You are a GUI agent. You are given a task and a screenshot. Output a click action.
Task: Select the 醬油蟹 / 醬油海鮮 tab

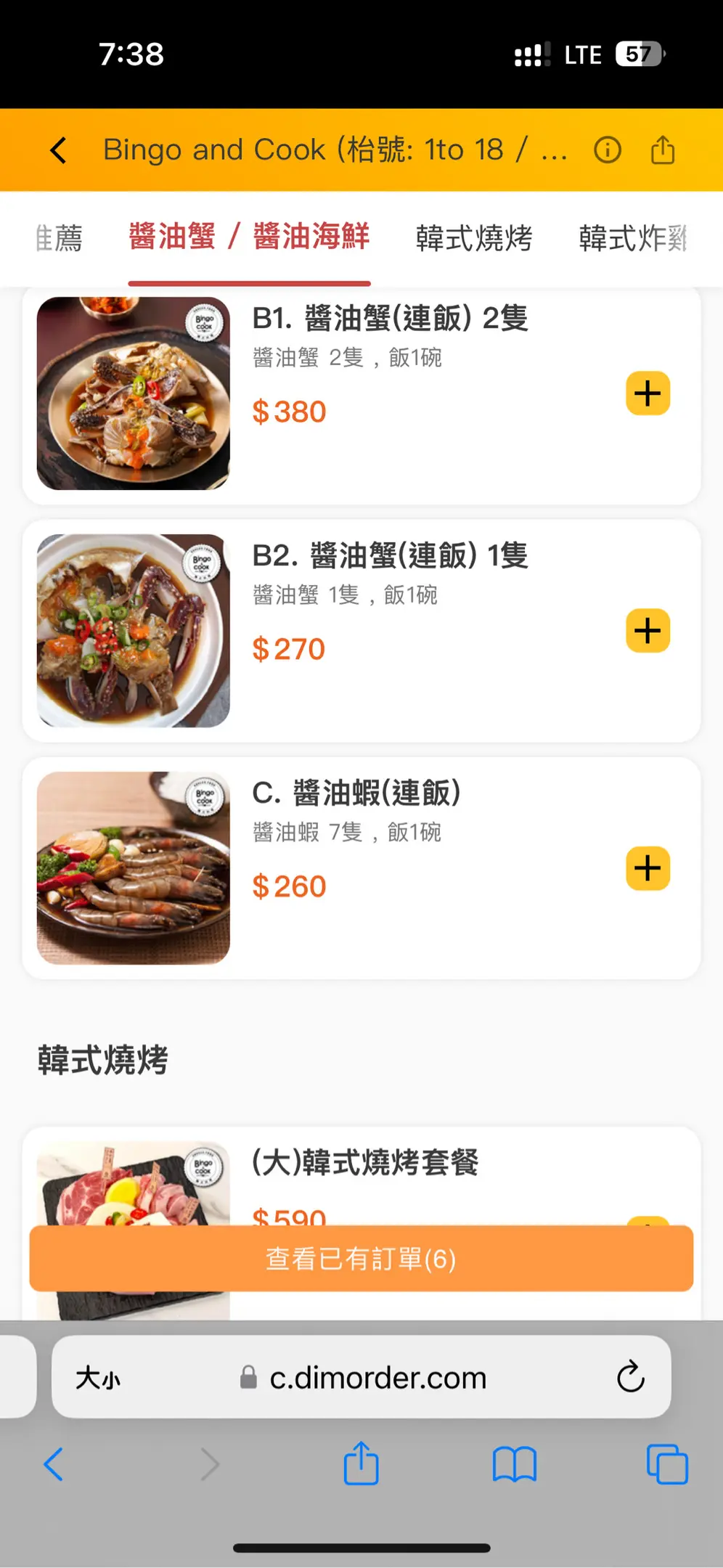(x=249, y=237)
